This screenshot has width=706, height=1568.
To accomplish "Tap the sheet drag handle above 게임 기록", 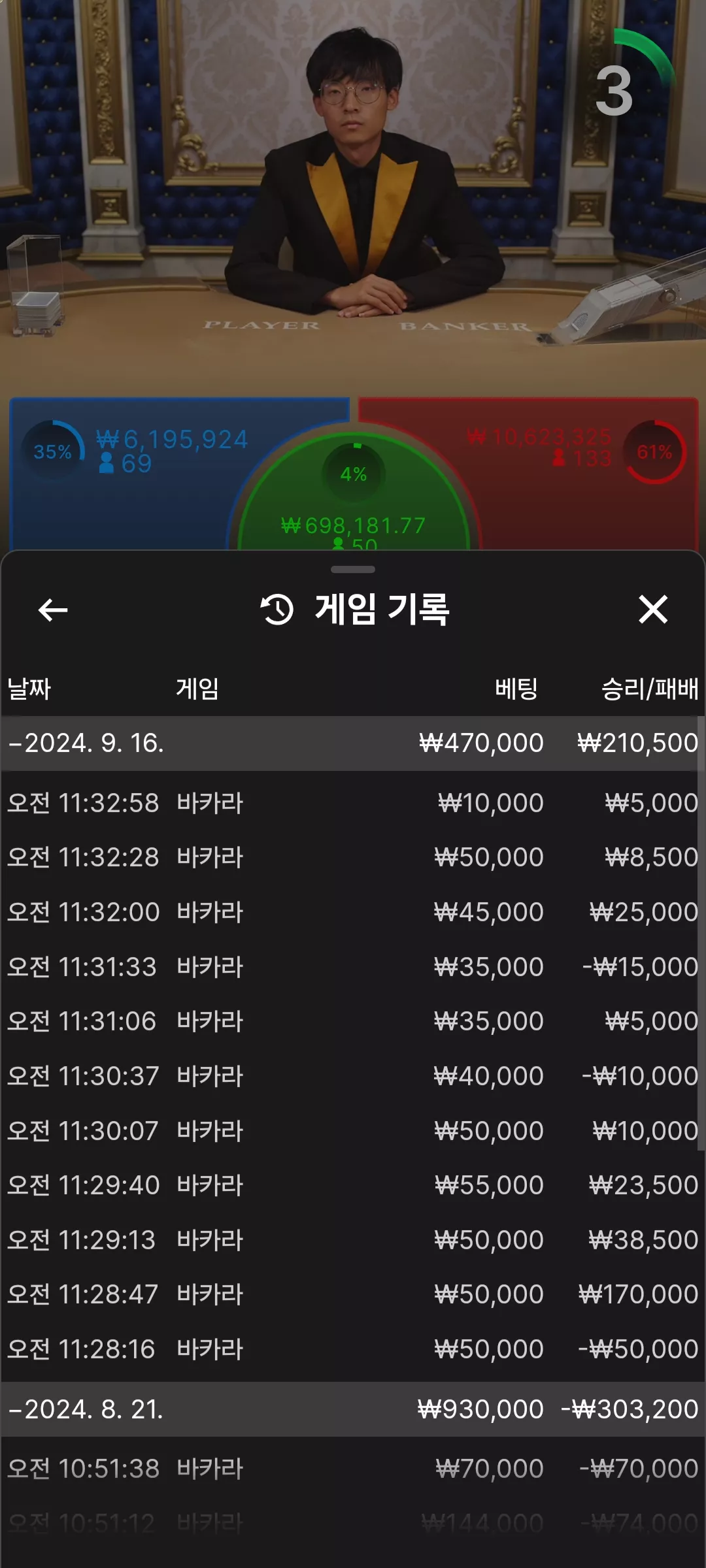I will point(353,570).
